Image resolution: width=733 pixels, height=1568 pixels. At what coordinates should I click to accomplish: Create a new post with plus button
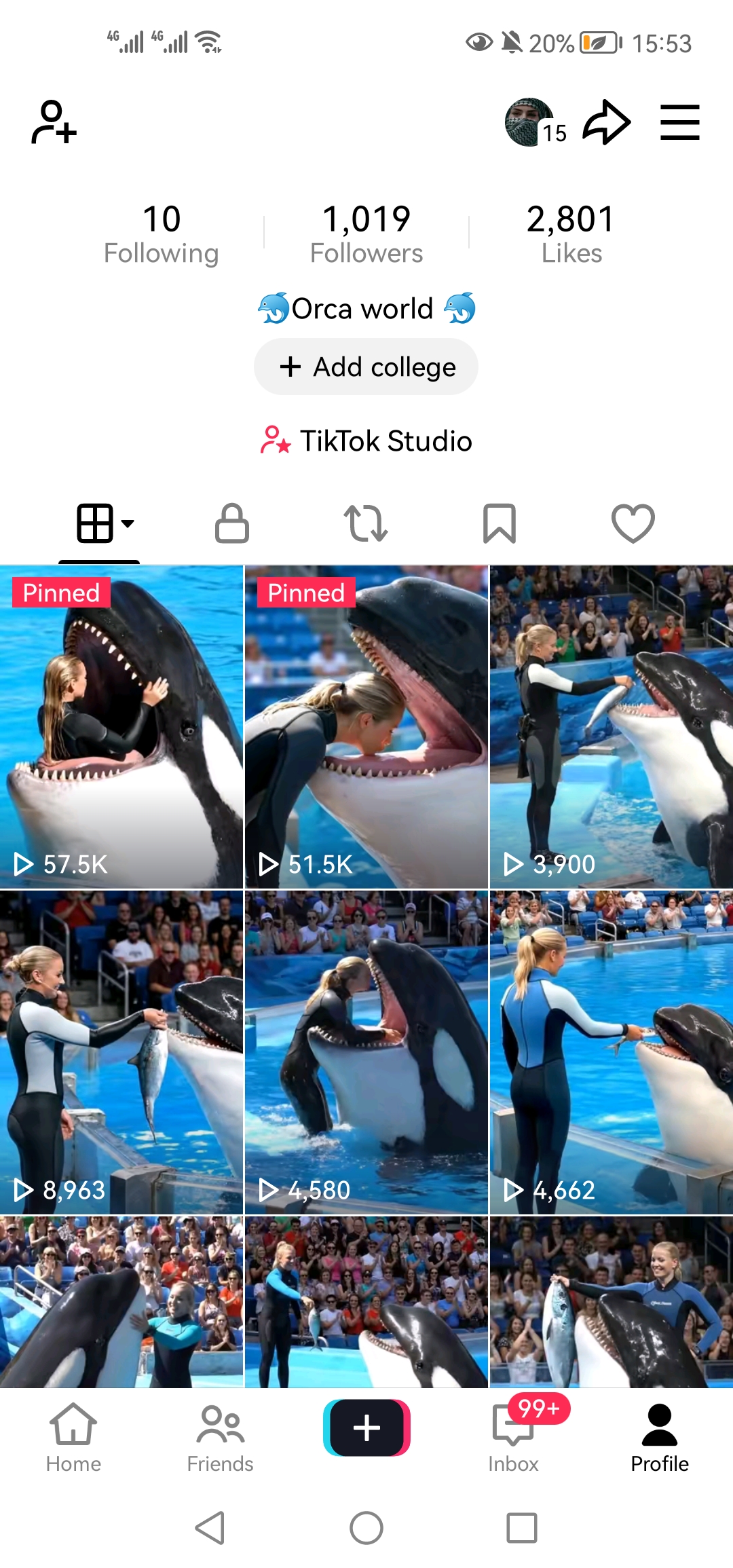pyautogui.click(x=366, y=1428)
